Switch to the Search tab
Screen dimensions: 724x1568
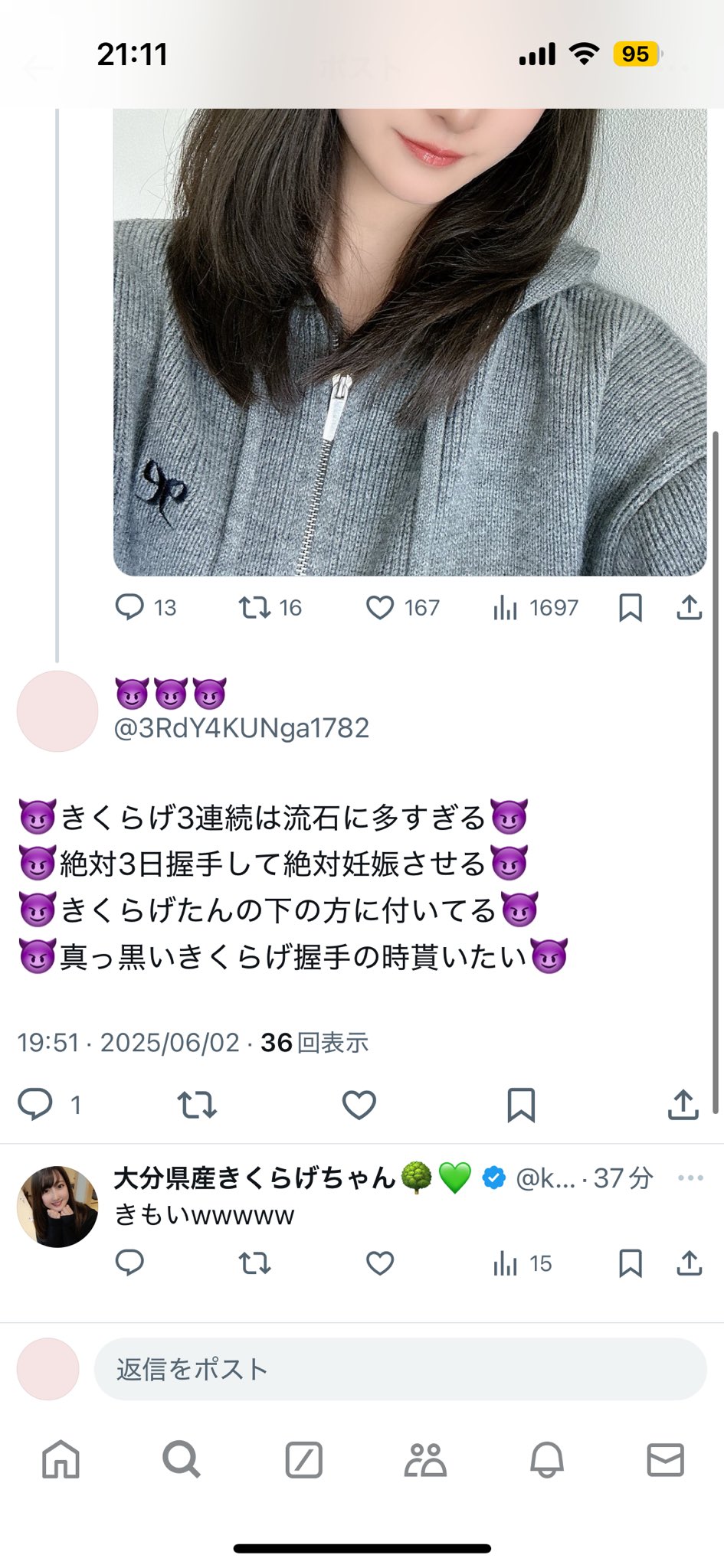coord(182,1460)
